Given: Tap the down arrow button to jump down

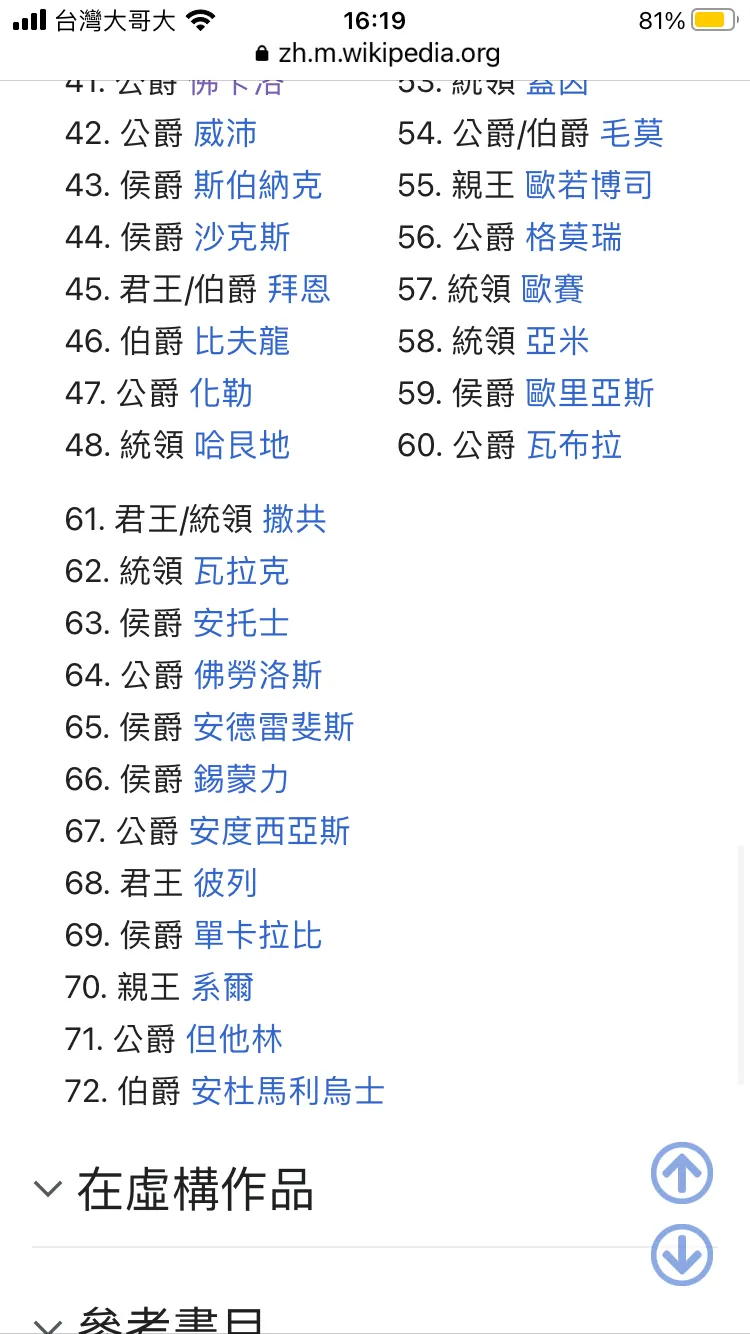Looking at the screenshot, I should coord(682,1255).
